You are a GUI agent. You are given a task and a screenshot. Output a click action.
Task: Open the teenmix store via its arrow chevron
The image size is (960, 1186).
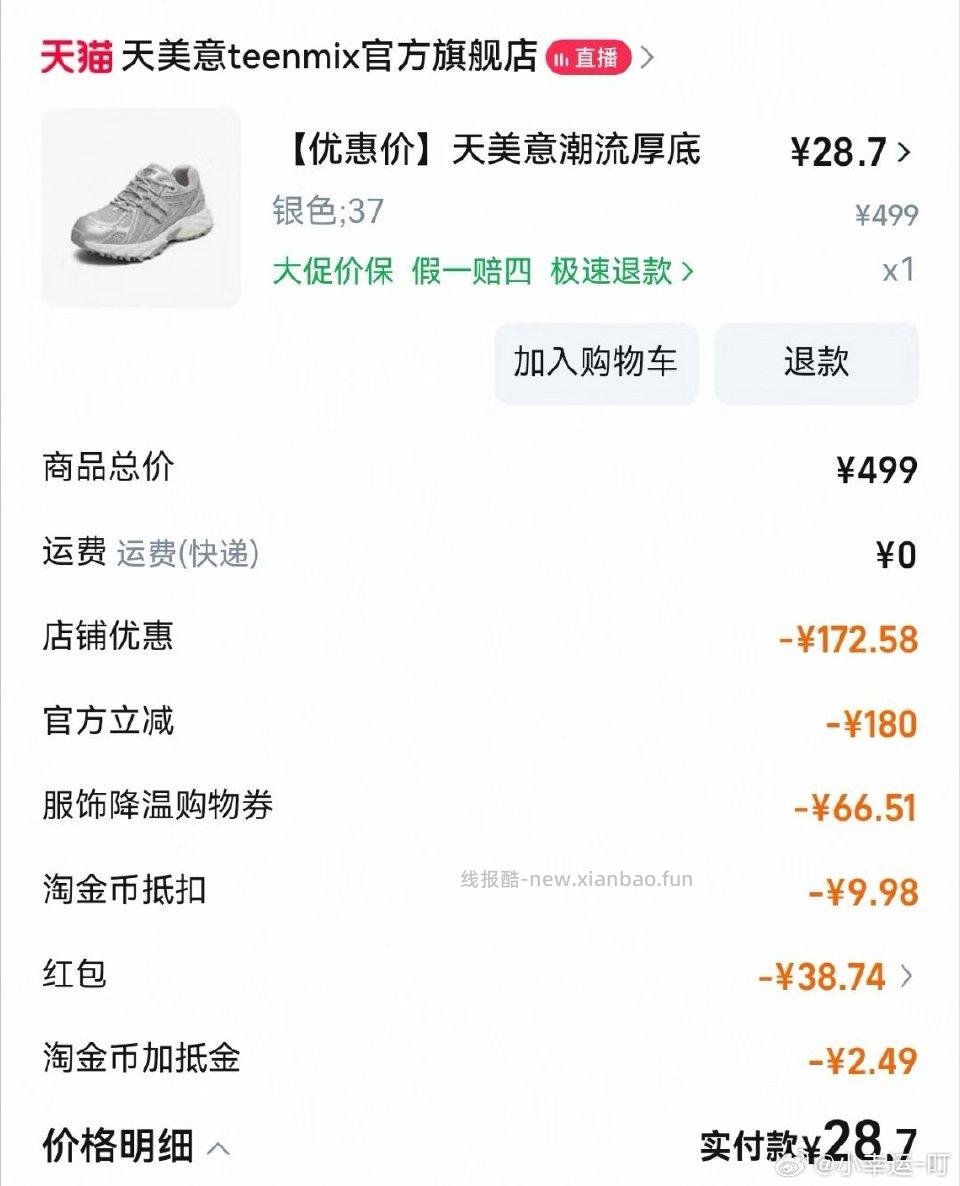pos(648,58)
